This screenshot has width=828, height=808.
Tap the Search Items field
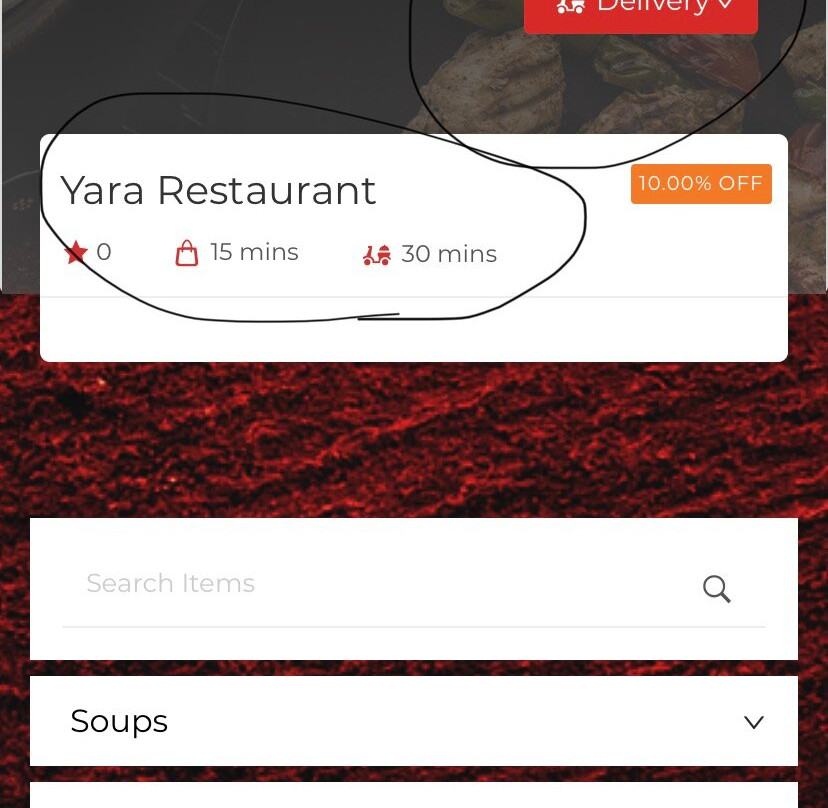[x=370, y=584]
